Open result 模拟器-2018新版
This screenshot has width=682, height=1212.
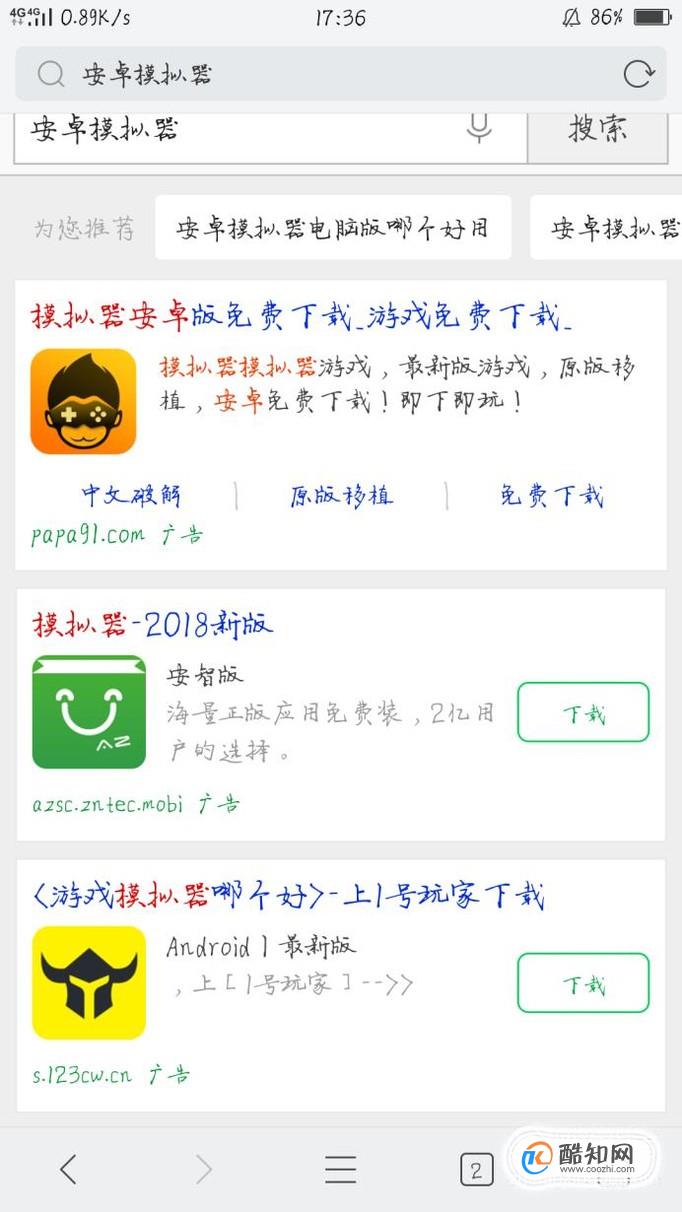pos(152,625)
